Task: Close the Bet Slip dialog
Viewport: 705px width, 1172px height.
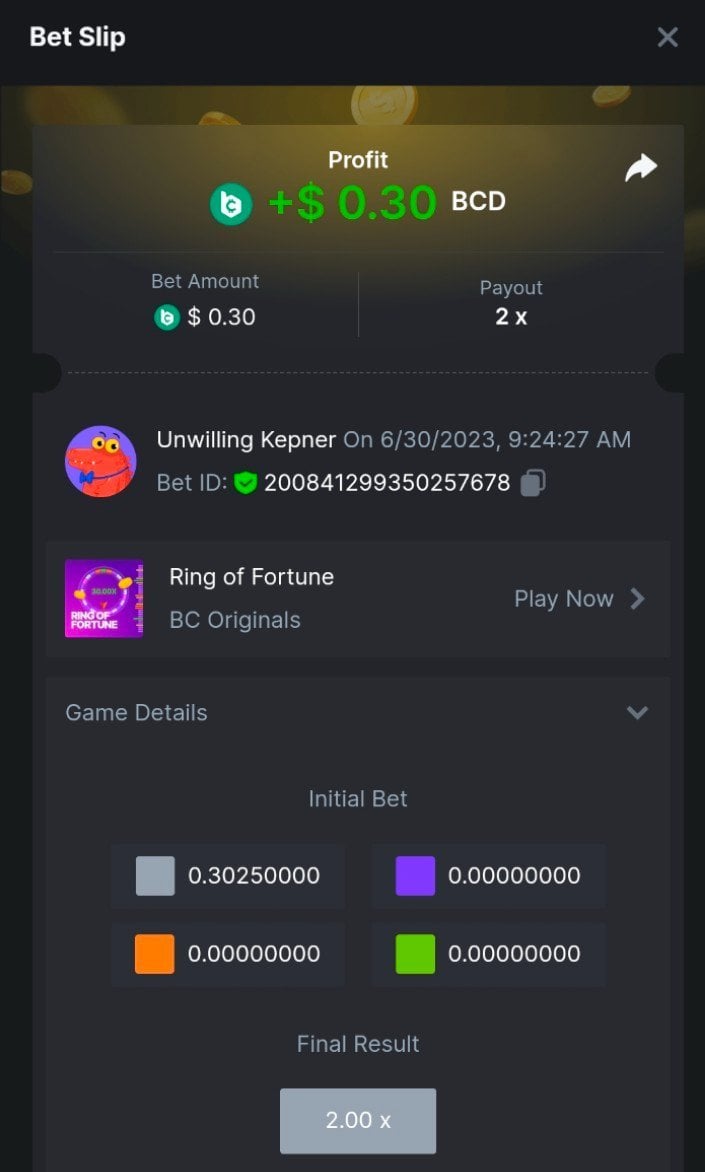Action: pos(667,38)
